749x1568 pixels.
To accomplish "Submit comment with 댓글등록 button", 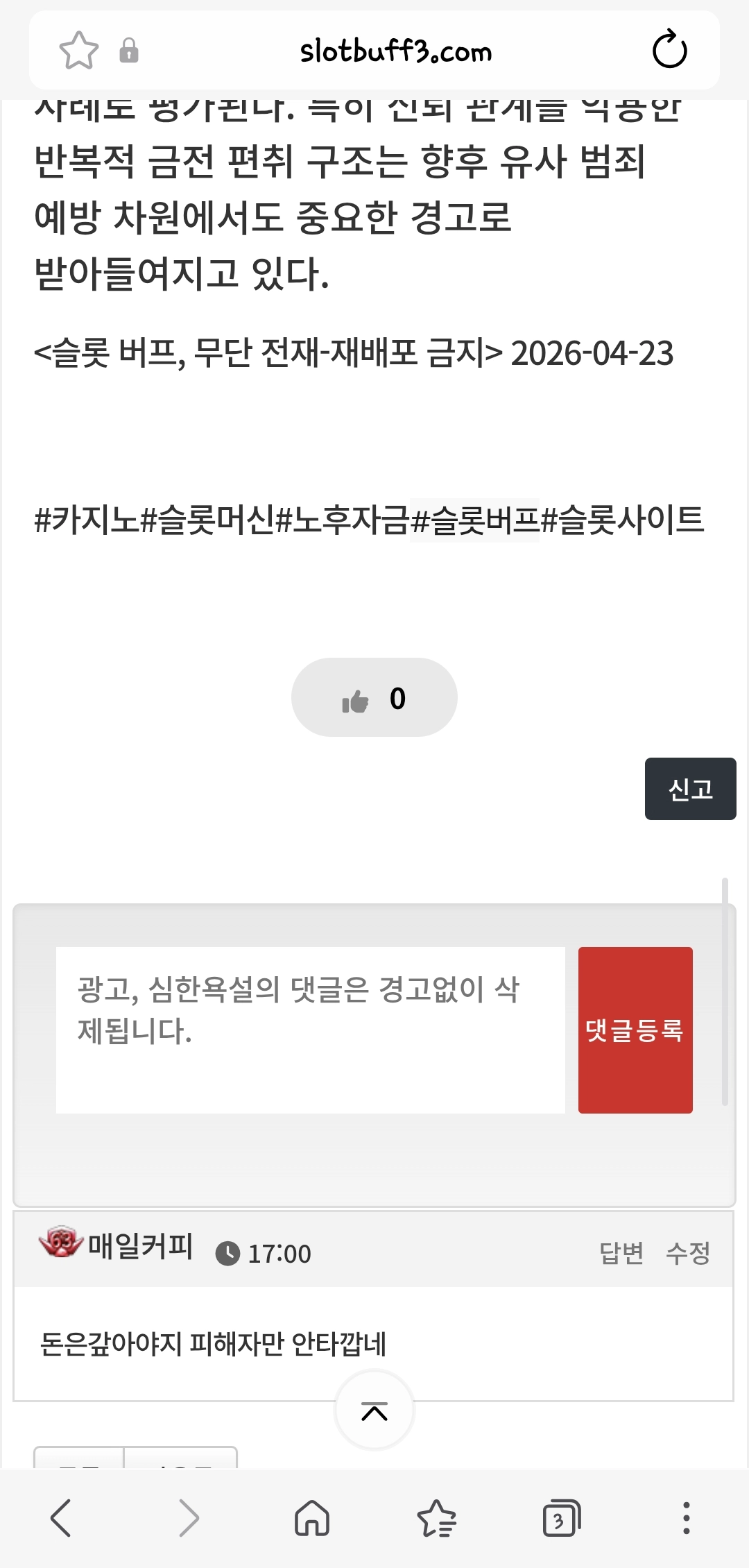I will click(x=635, y=1030).
